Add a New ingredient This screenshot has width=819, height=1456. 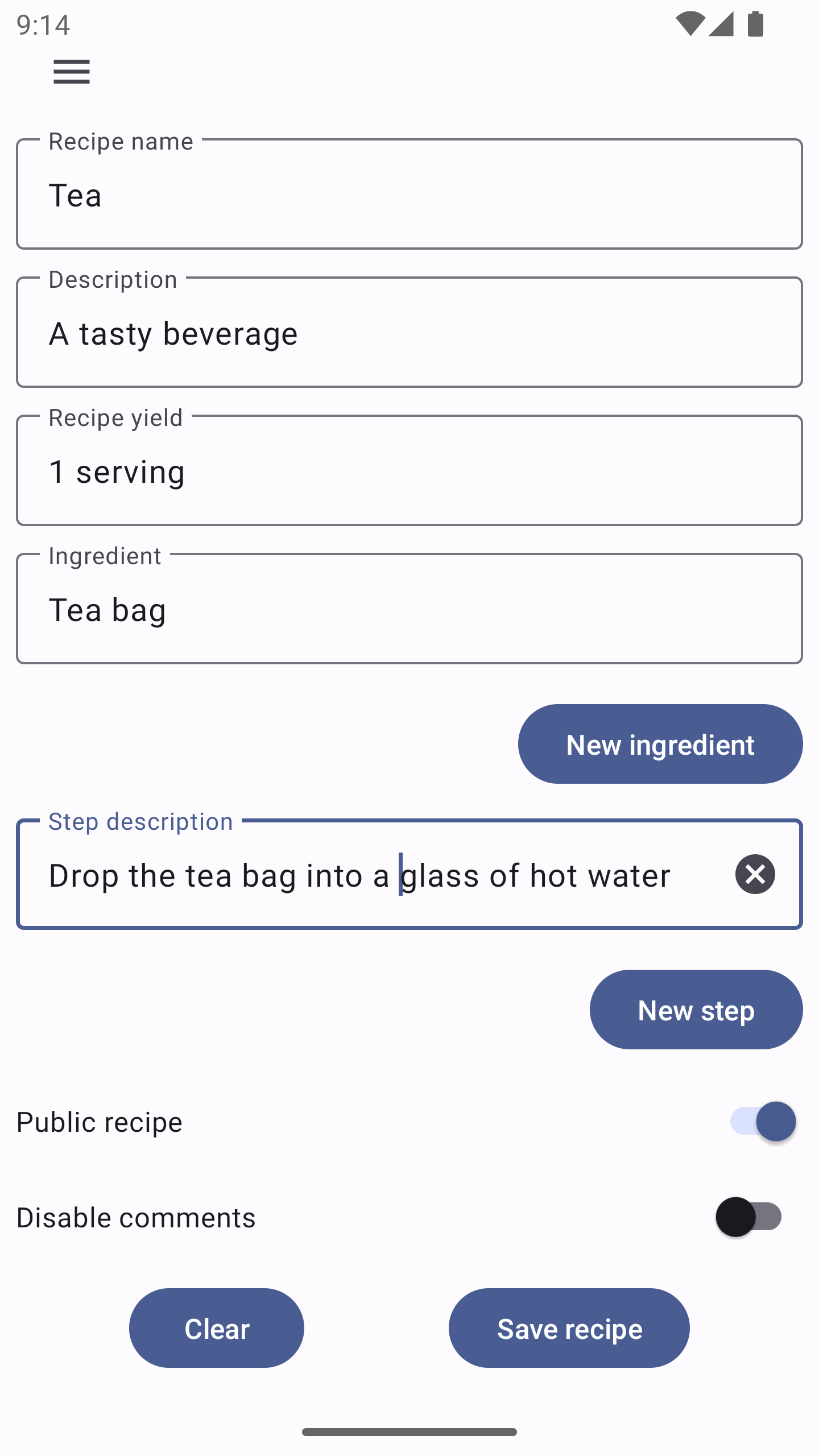click(660, 744)
